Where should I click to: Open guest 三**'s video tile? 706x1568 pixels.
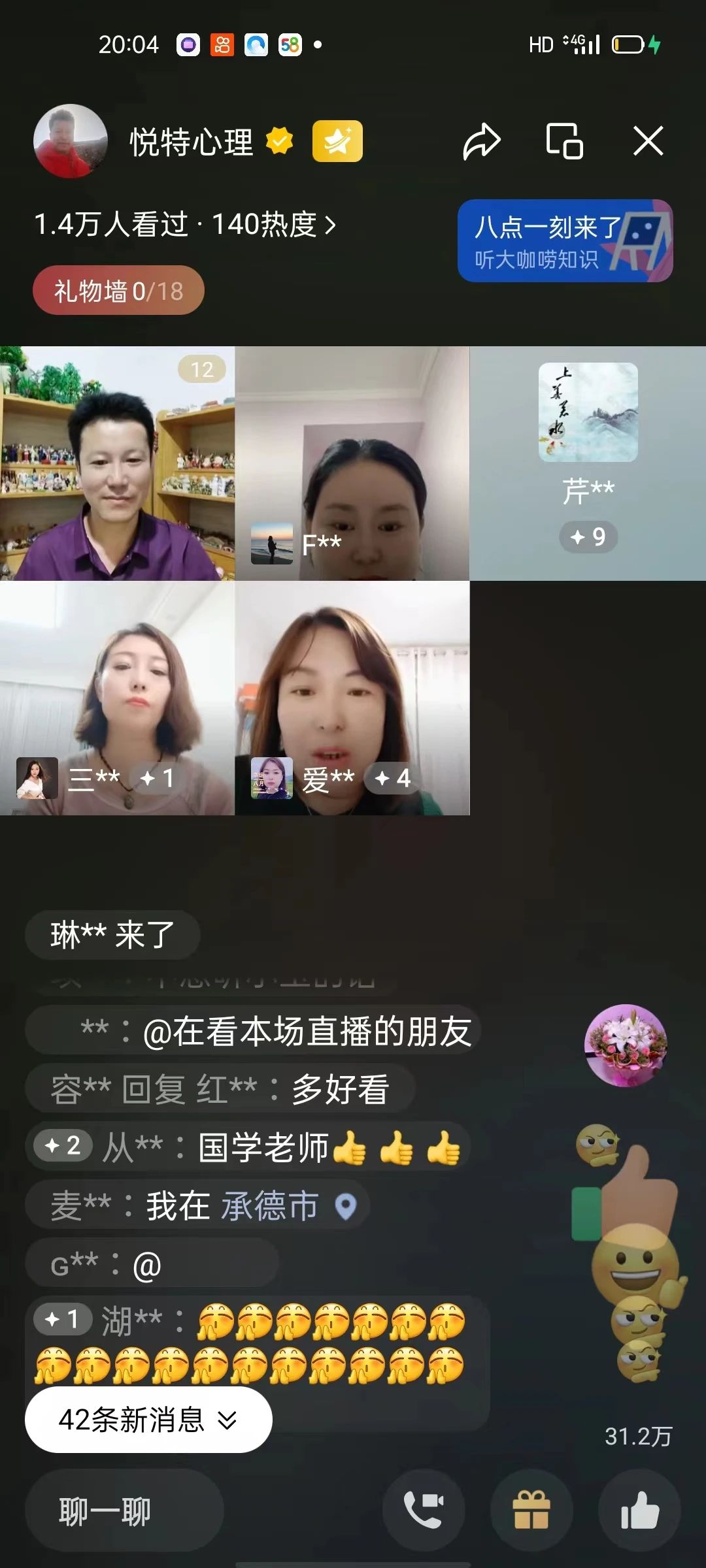click(x=117, y=698)
